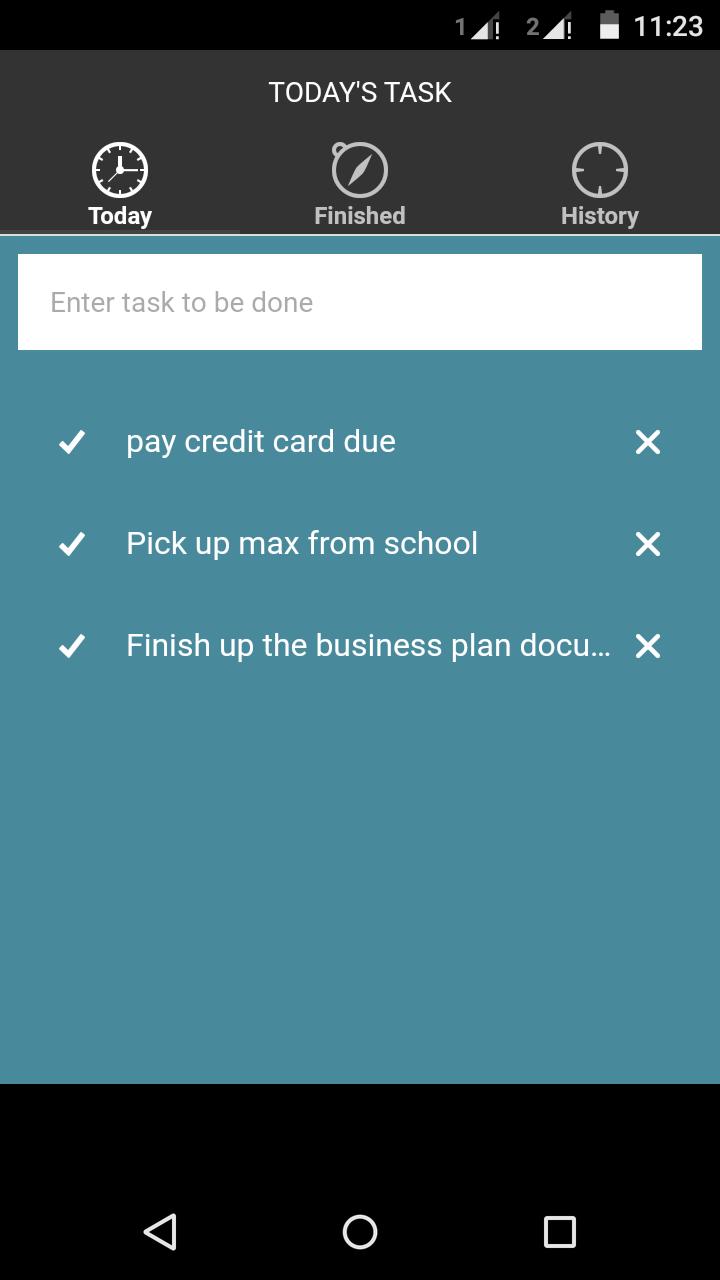Tap the Android home button
The height and width of the screenshot is (1280, 720).
[360, 1231]
